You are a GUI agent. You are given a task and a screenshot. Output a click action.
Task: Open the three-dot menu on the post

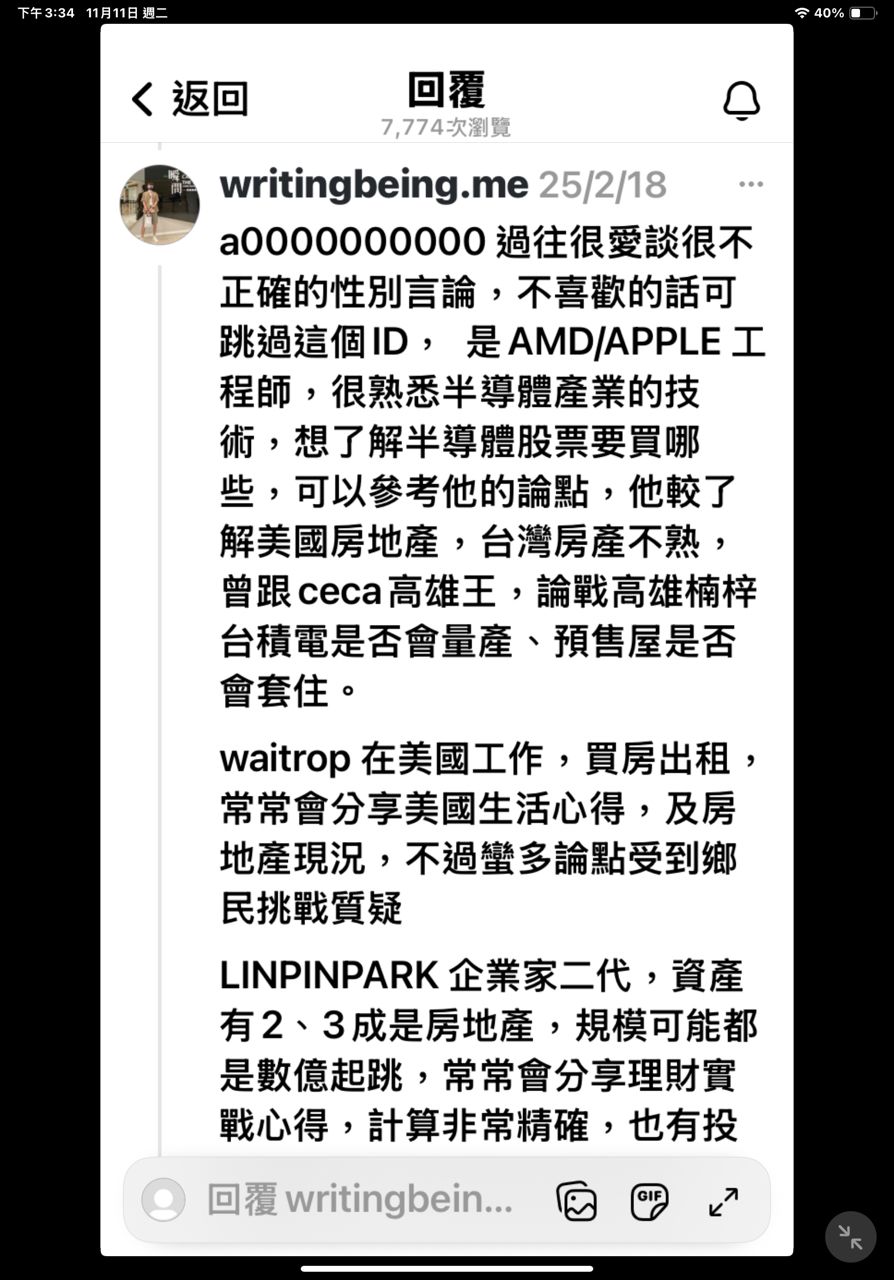coord(750,184)
